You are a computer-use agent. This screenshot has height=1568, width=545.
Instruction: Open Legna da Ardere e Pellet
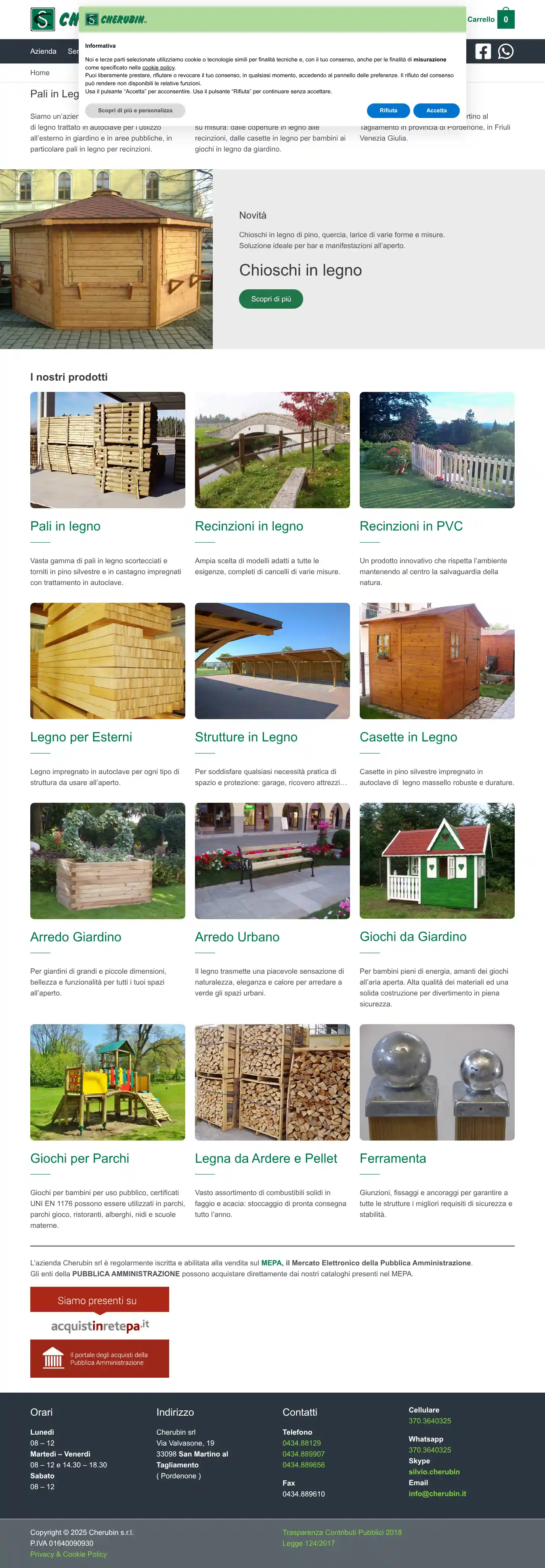tap(266, 1158)
